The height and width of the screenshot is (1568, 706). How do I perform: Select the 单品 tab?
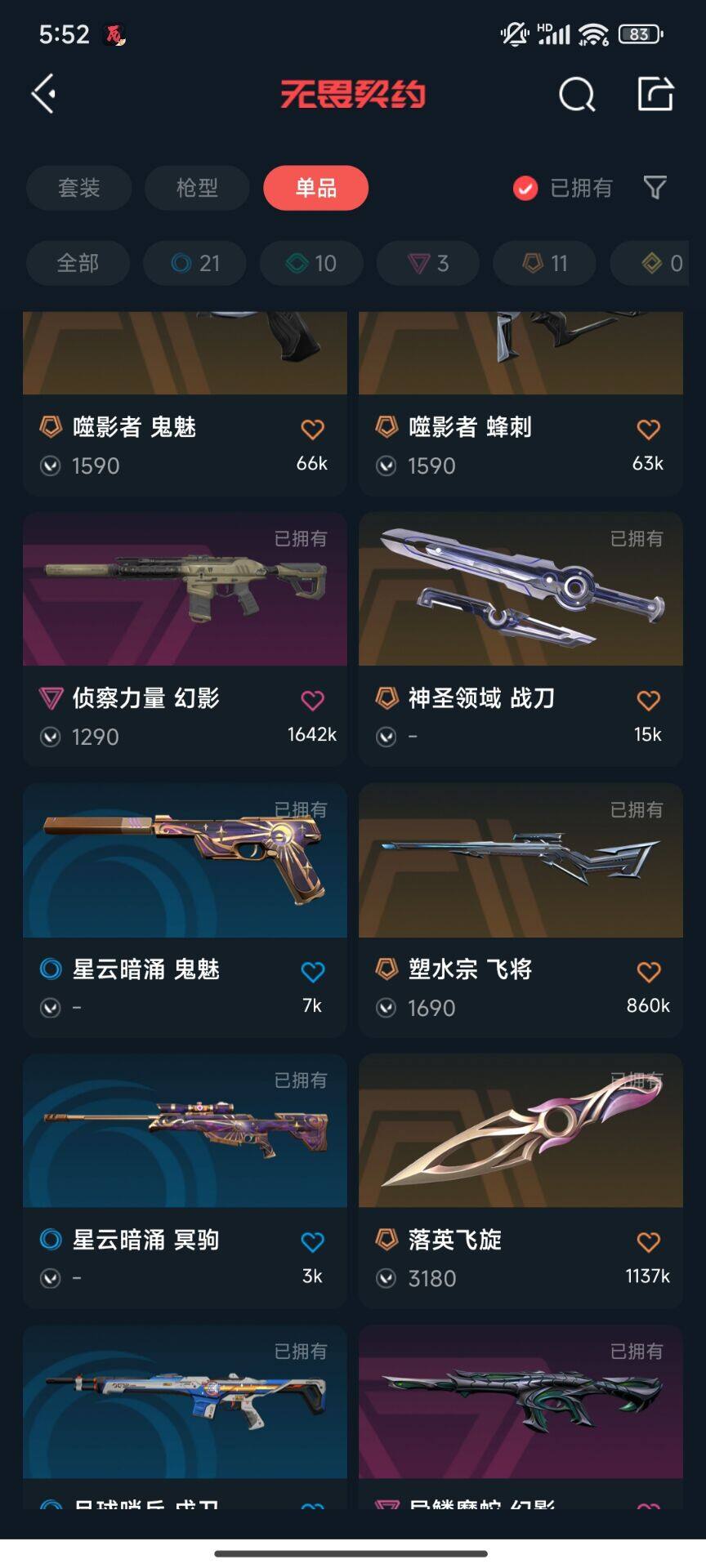(315, 188)
